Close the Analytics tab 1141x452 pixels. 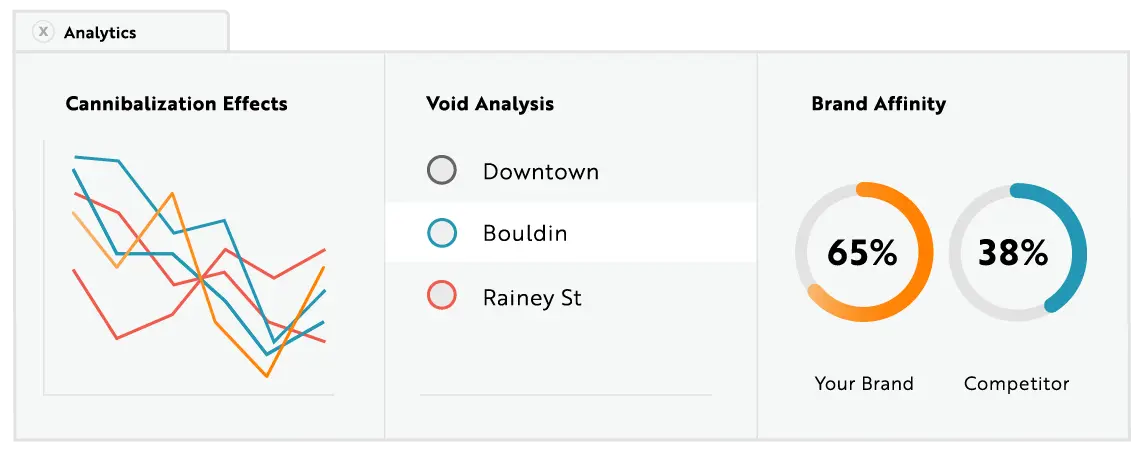(42, 32)
